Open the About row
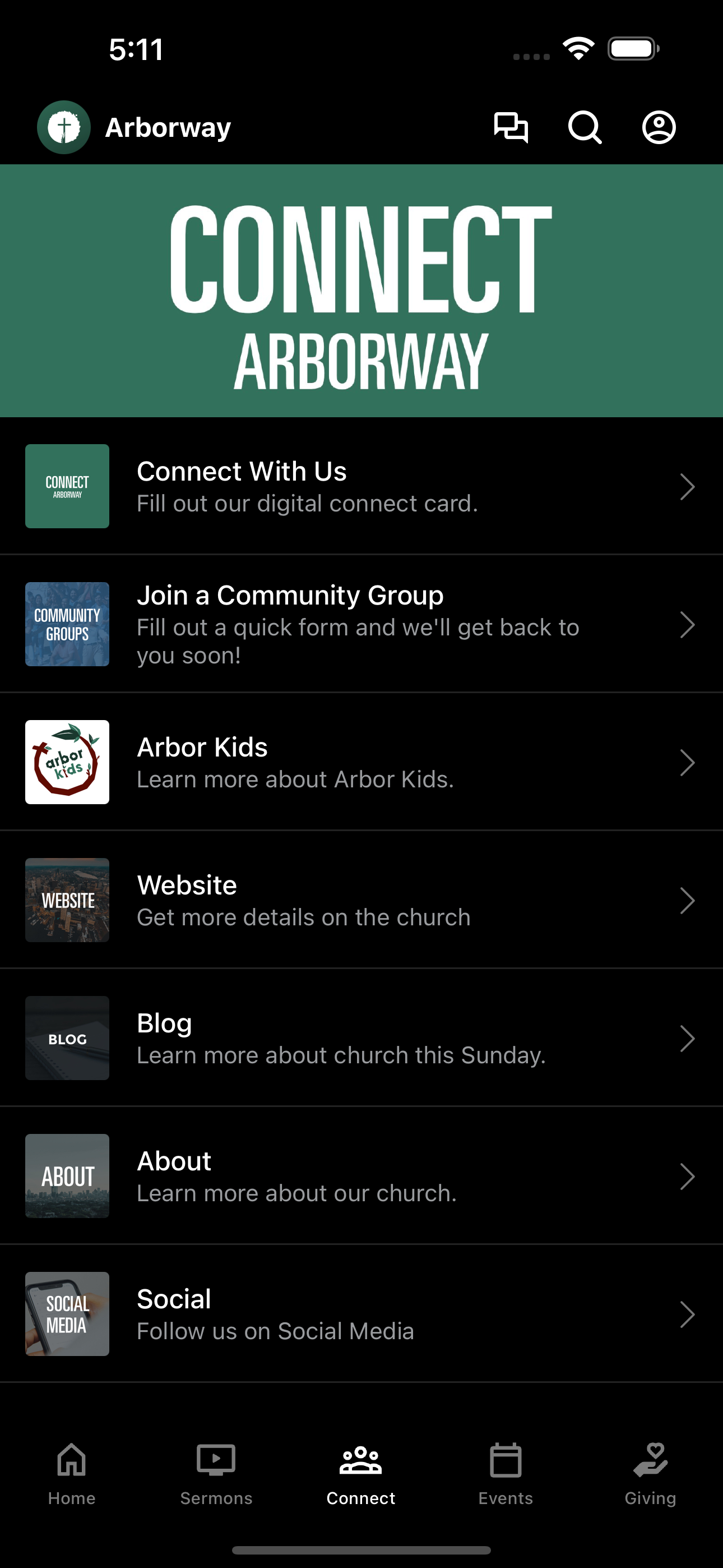Image resolution: width=723 pixels, height=1568 pixels. click(x=361, y=1176)
